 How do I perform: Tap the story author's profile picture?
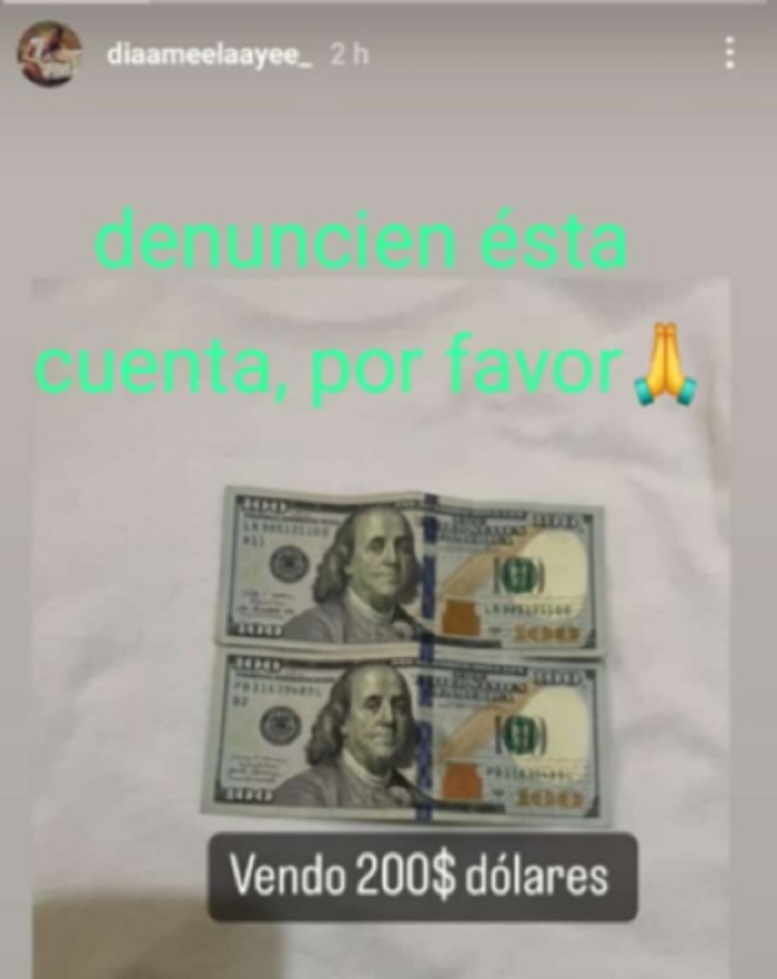tap(50, 54)
